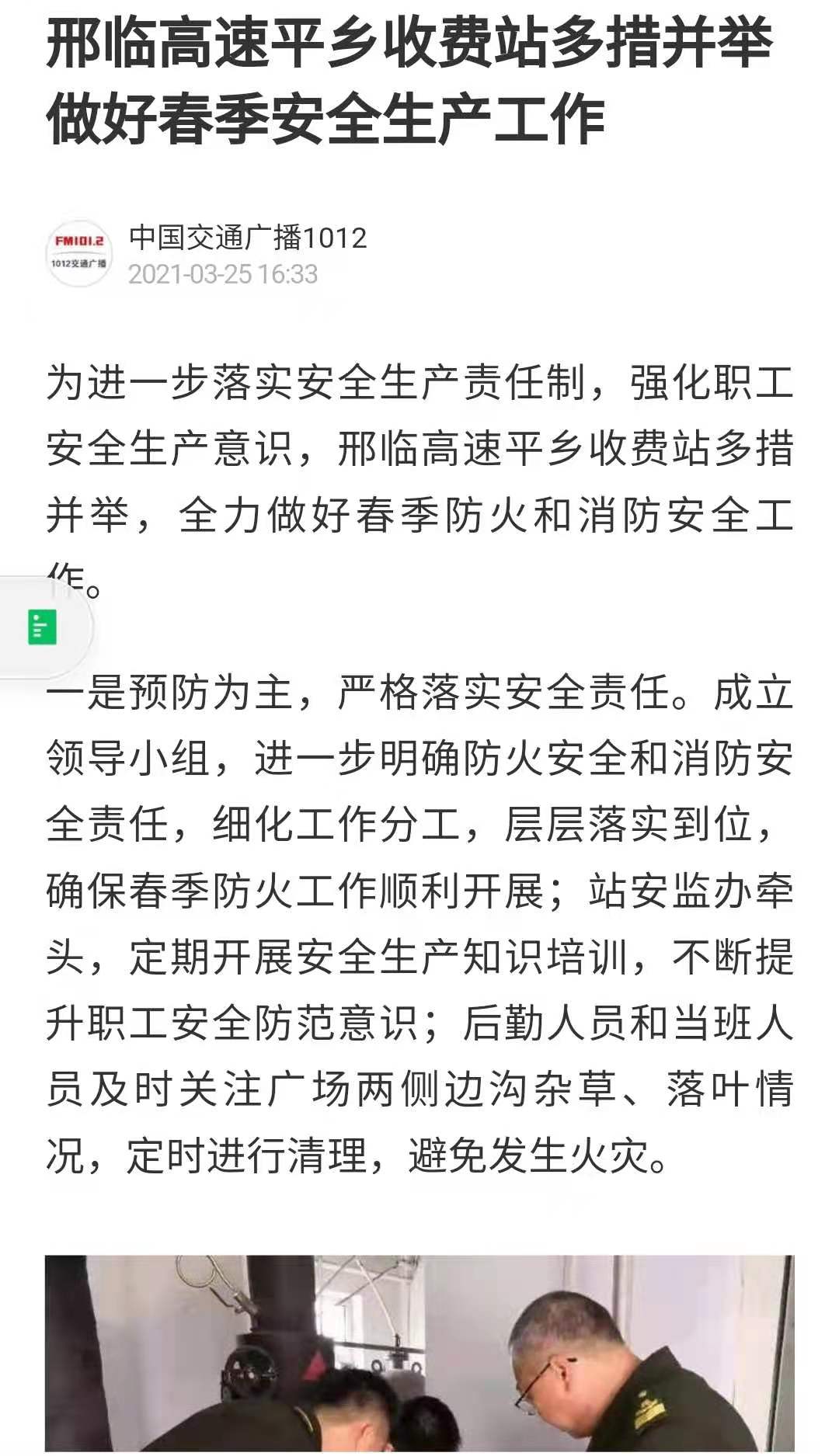Open the 中国交通广播1012 account profile
The width and height of the screenshot is (839, 1456).
pos(248,238)
